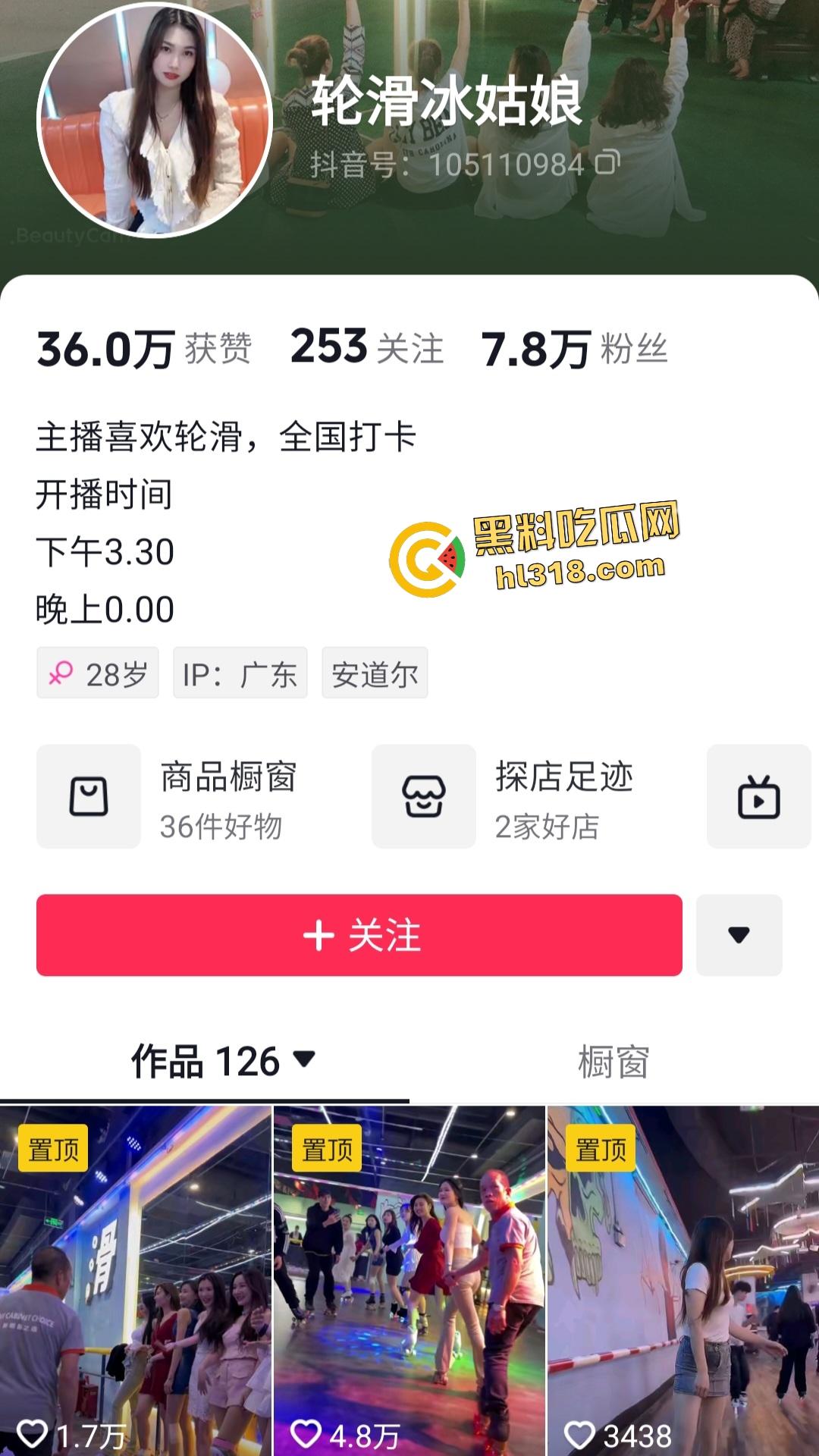This screenshot has height=1456, width=819.
Task: Open the live TV replay icon
Action: click(758, 796)
